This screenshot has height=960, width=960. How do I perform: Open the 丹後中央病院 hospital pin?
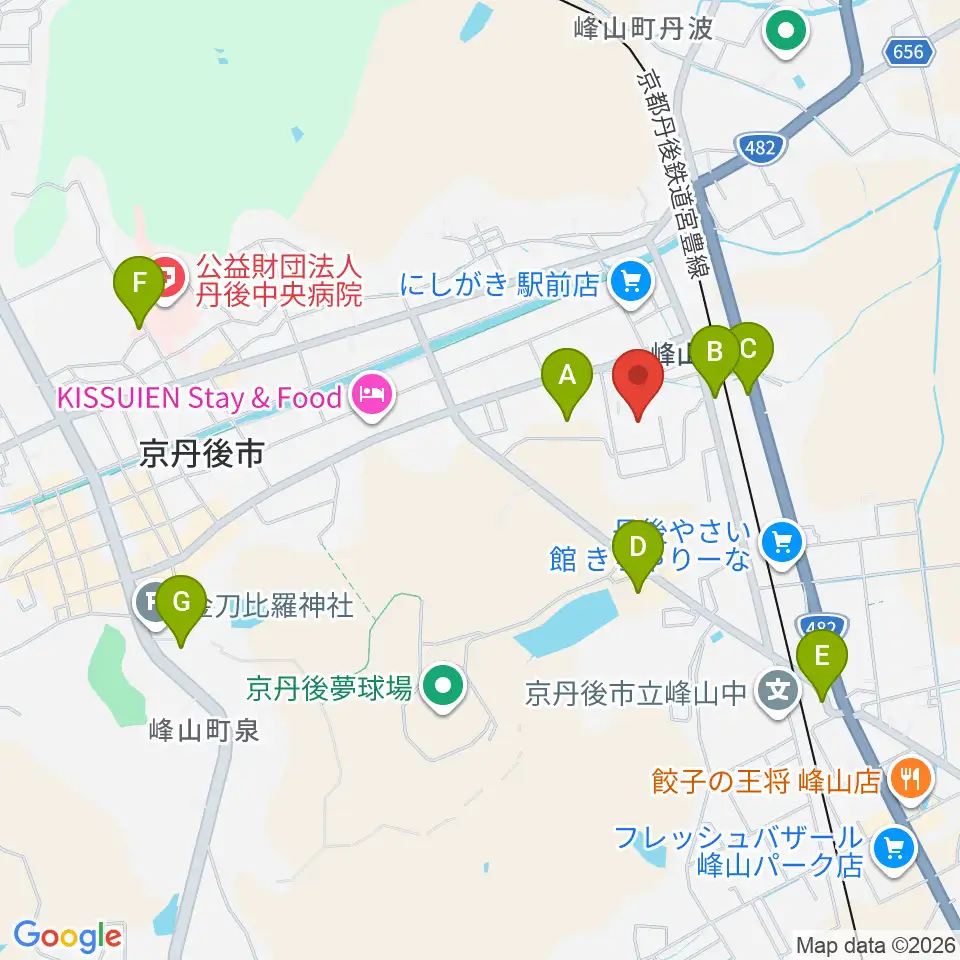(166, 280)
